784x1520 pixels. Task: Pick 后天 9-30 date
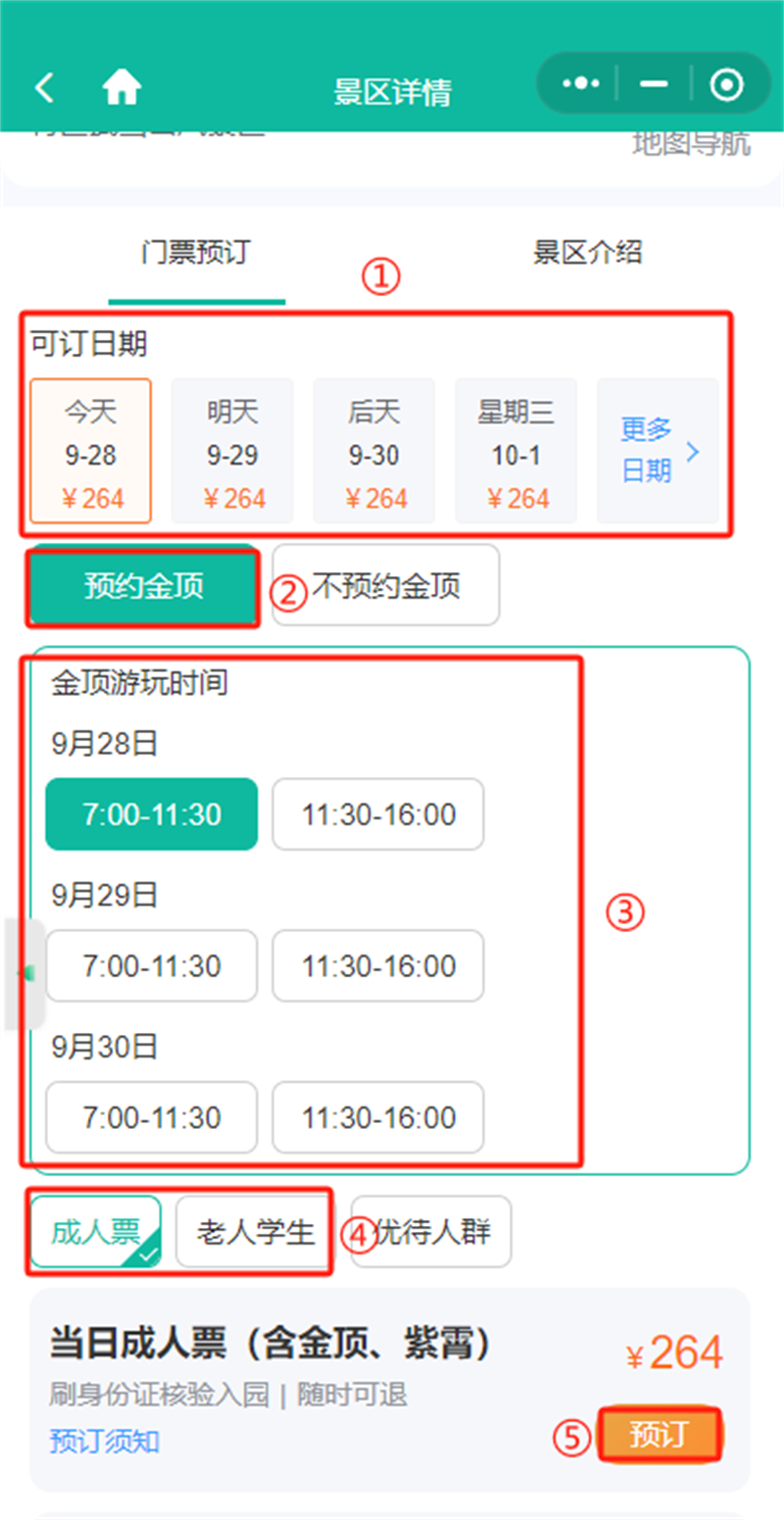point(373,452)
